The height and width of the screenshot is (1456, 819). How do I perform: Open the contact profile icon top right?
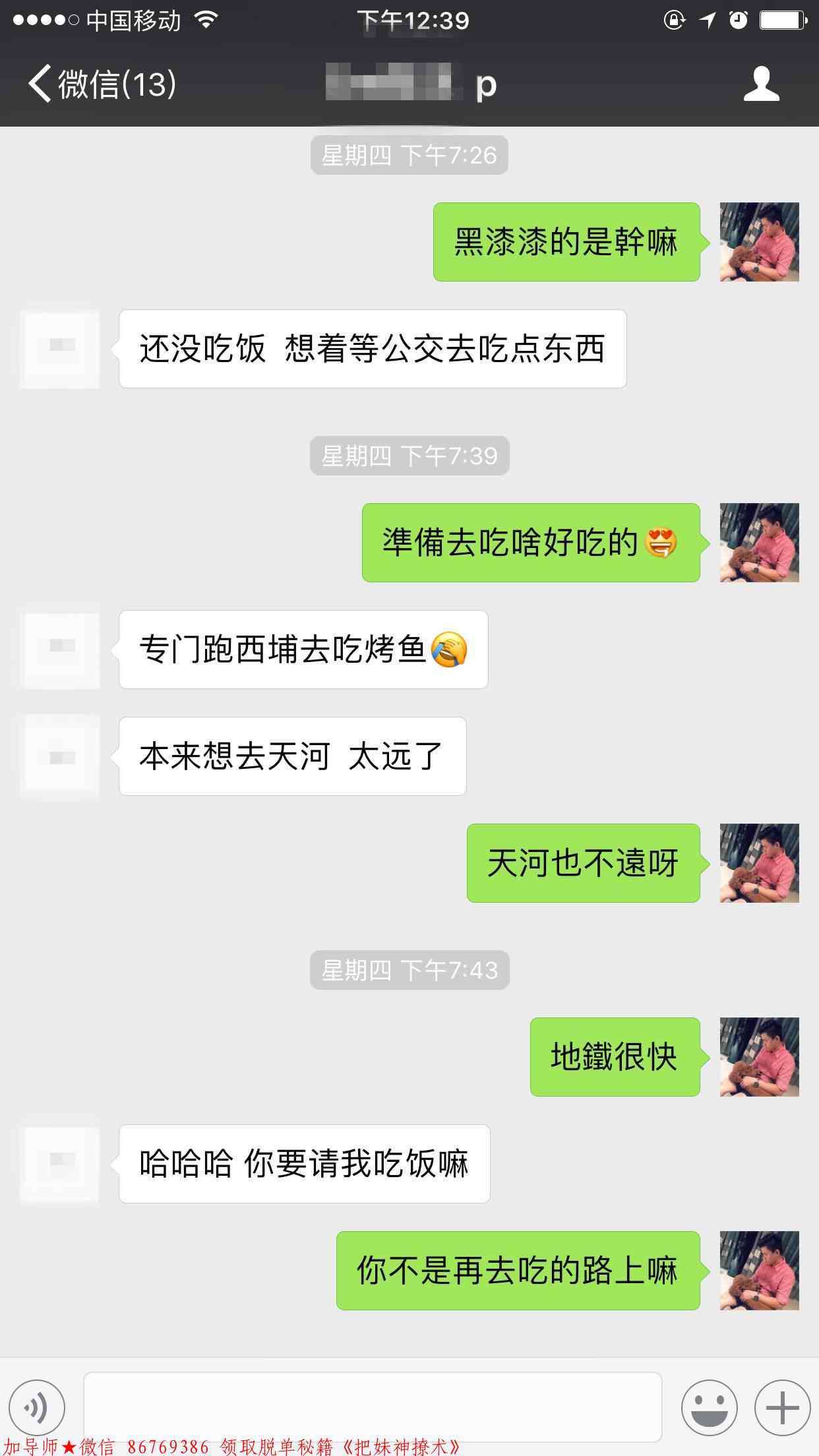point(762,84)
